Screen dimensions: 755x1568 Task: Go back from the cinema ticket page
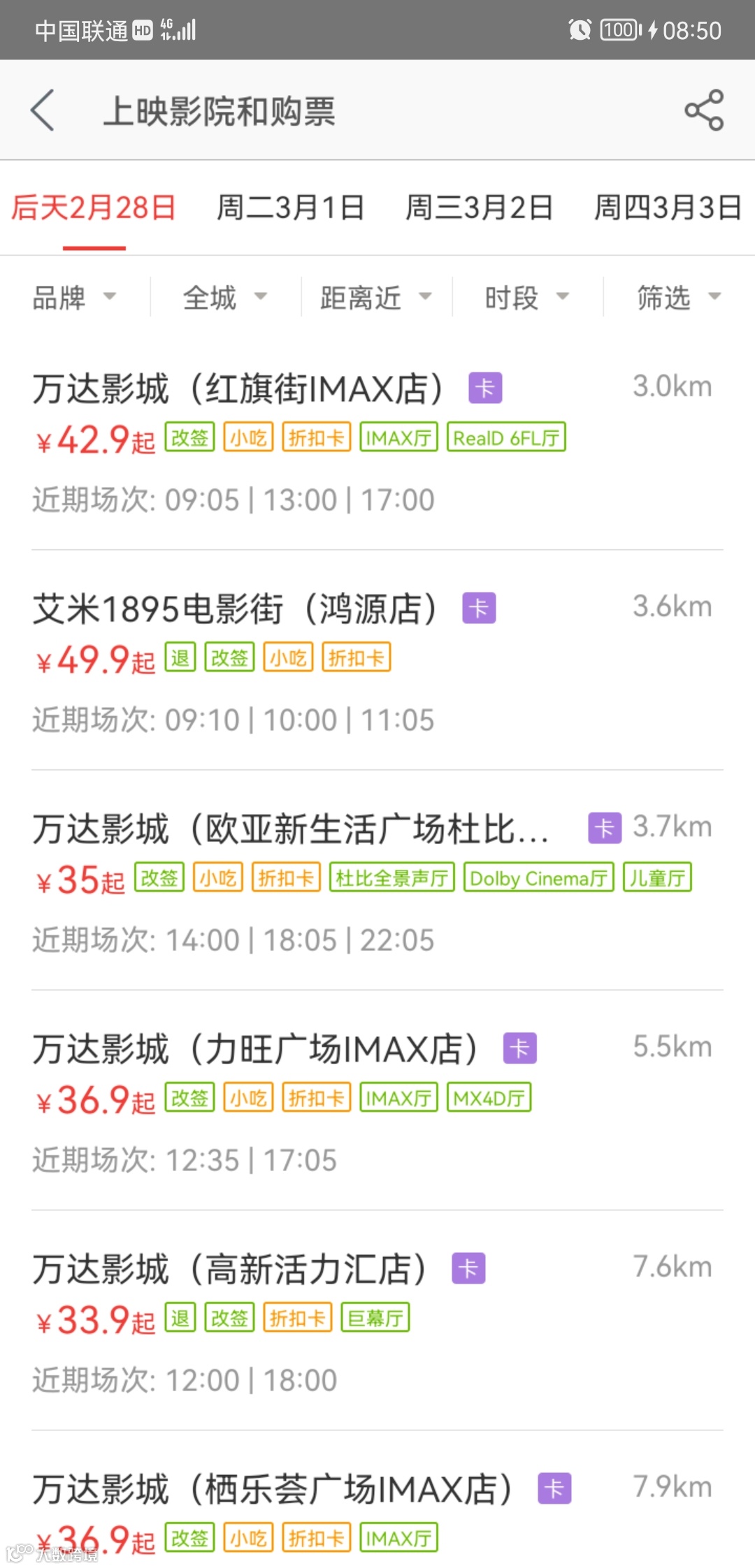(x=43, y=110)
